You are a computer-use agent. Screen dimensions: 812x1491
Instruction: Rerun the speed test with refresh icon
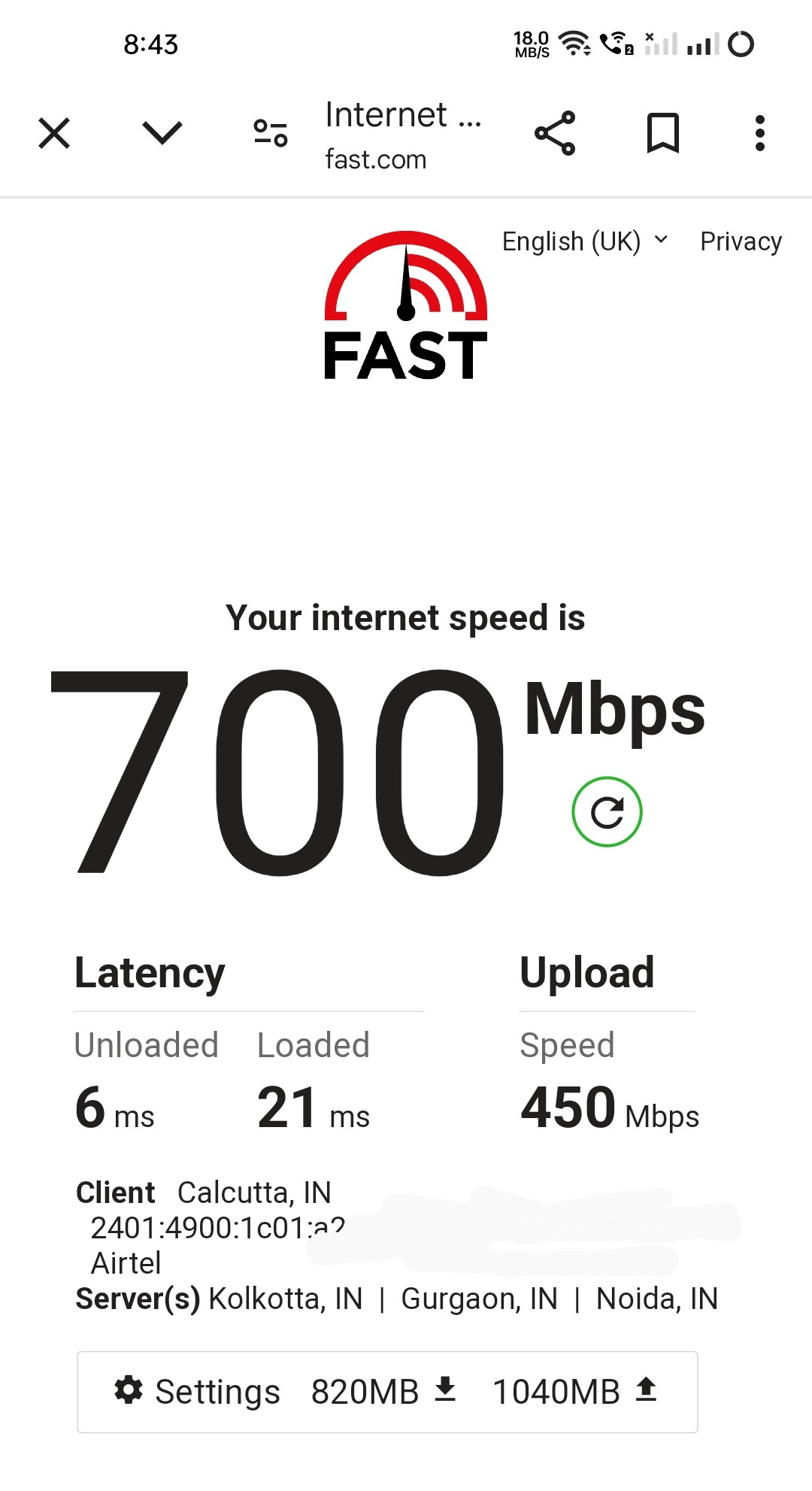click(x=607, y=812)
